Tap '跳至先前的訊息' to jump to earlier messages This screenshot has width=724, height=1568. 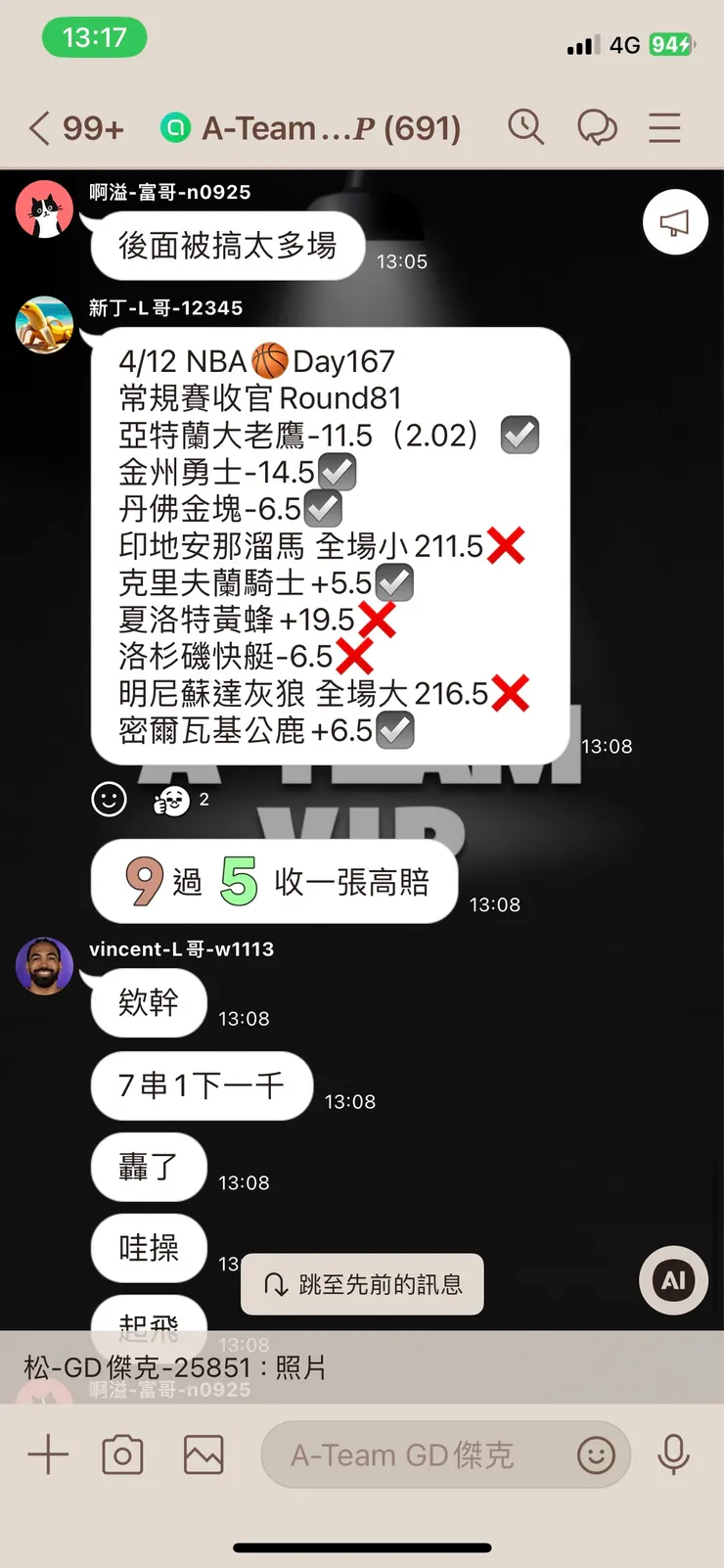click(x=361, y=1283)
